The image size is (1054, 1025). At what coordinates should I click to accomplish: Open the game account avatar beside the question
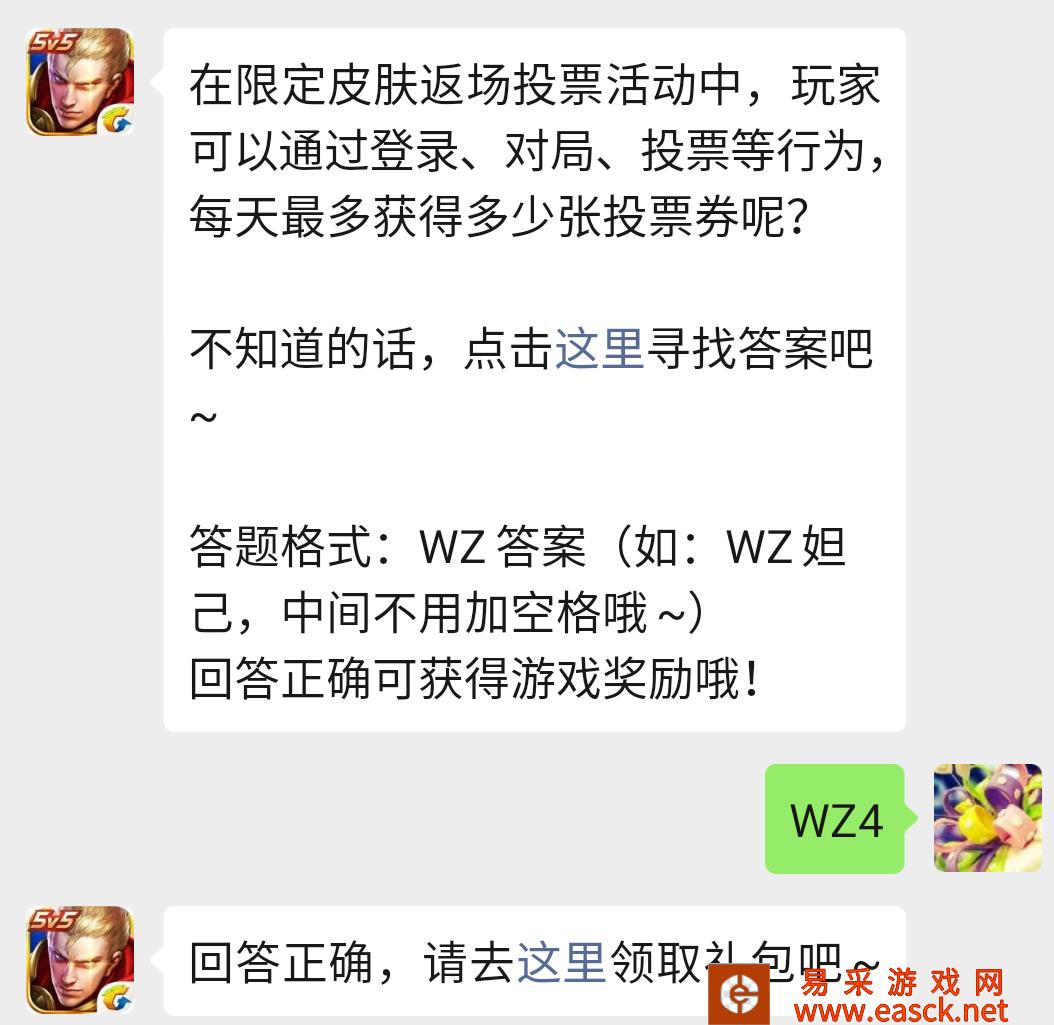tap(80, 82)
